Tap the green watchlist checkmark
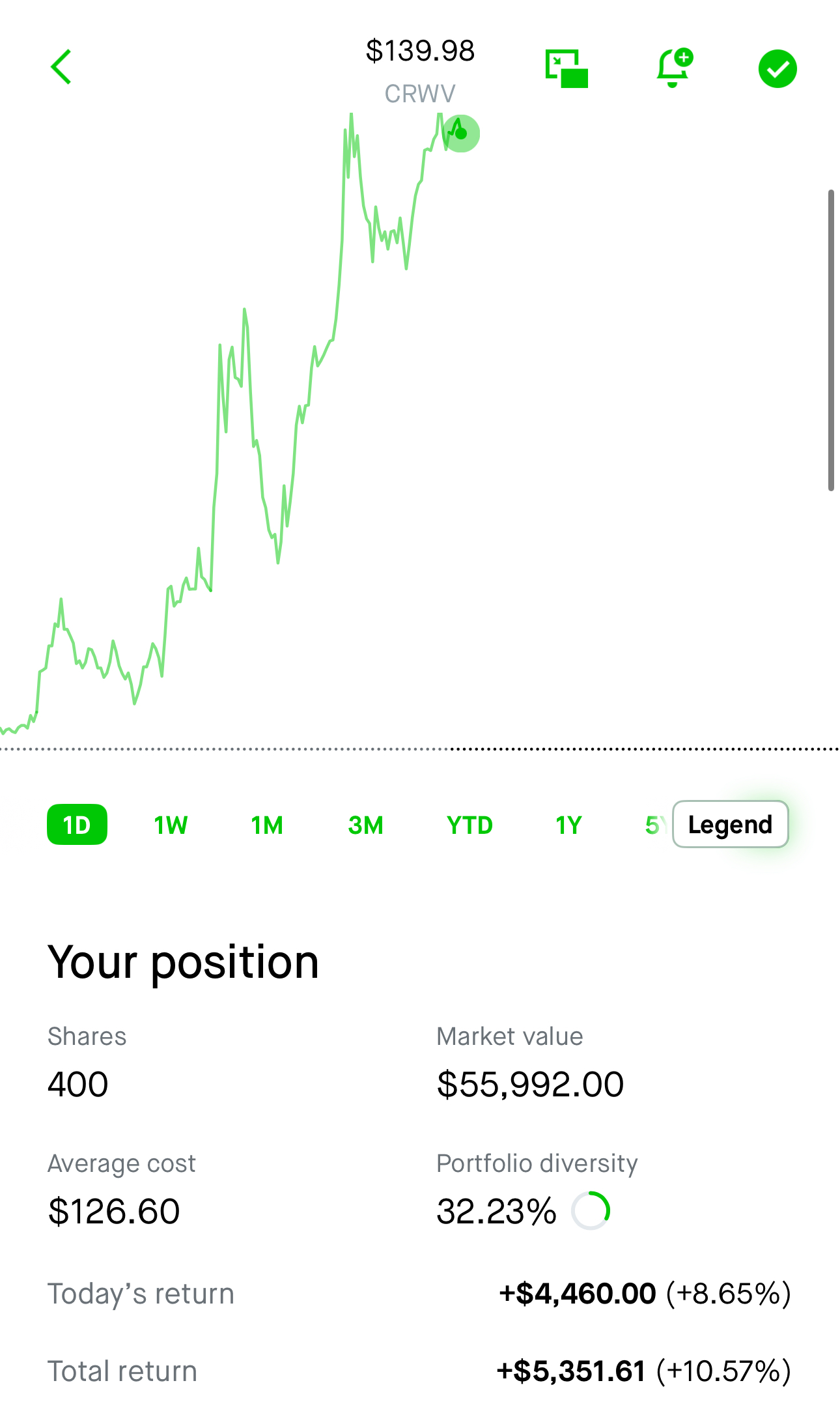This screenshot has height=1426, width=840. pyautogui.click(x=777, y=68)
